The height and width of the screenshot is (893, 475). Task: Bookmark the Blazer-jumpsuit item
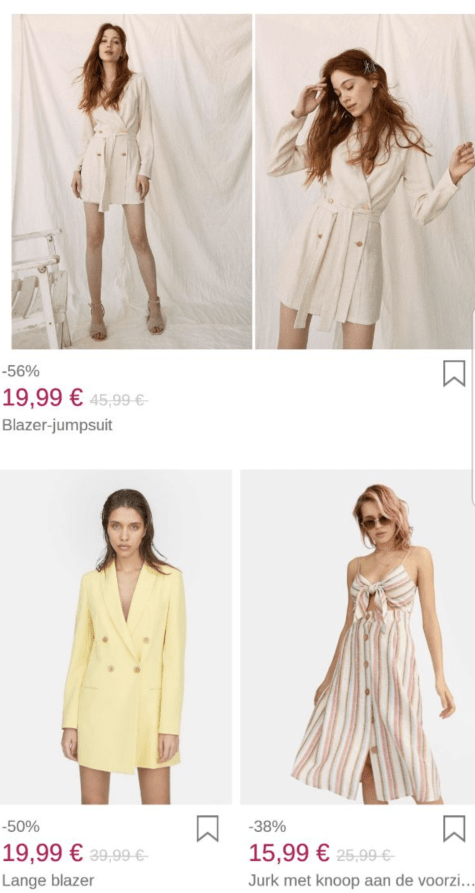(454, 374)
